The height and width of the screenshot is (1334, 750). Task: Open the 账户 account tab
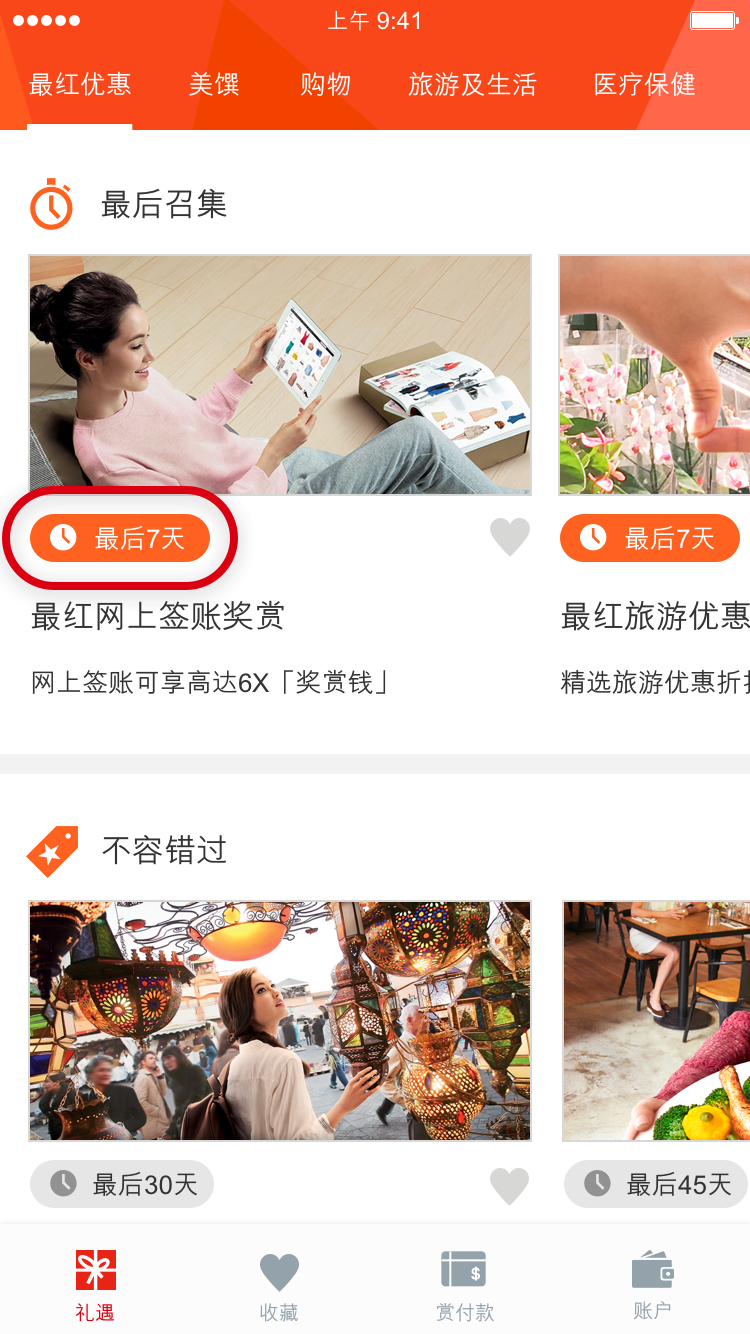[652, 1285]
